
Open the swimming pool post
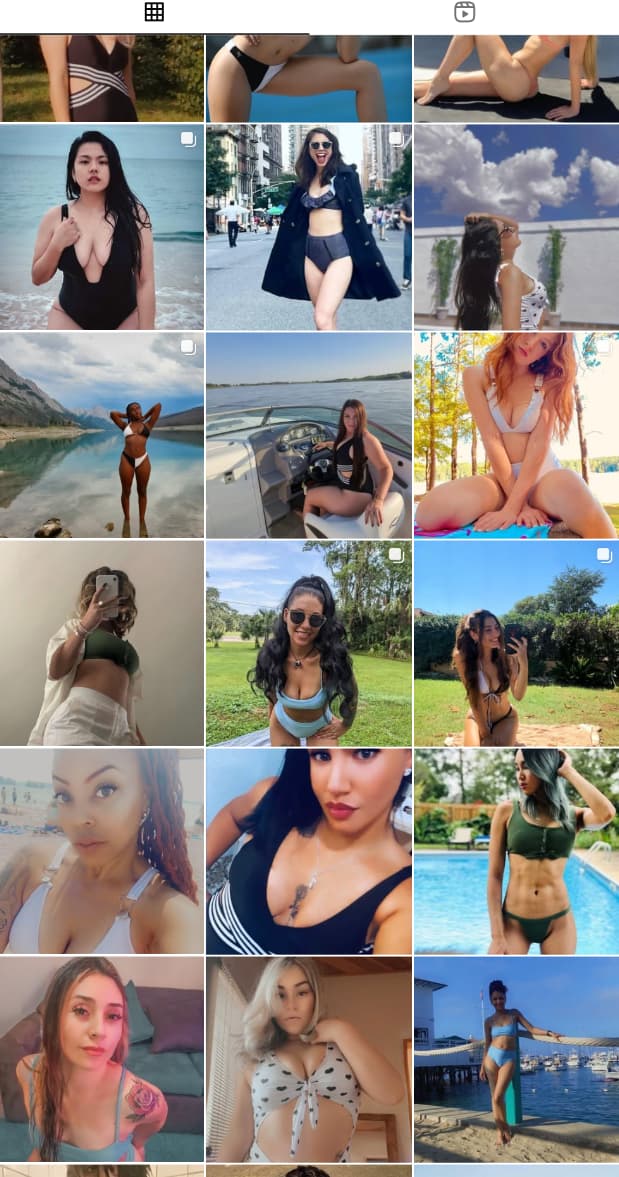click(x=516, y=851)
